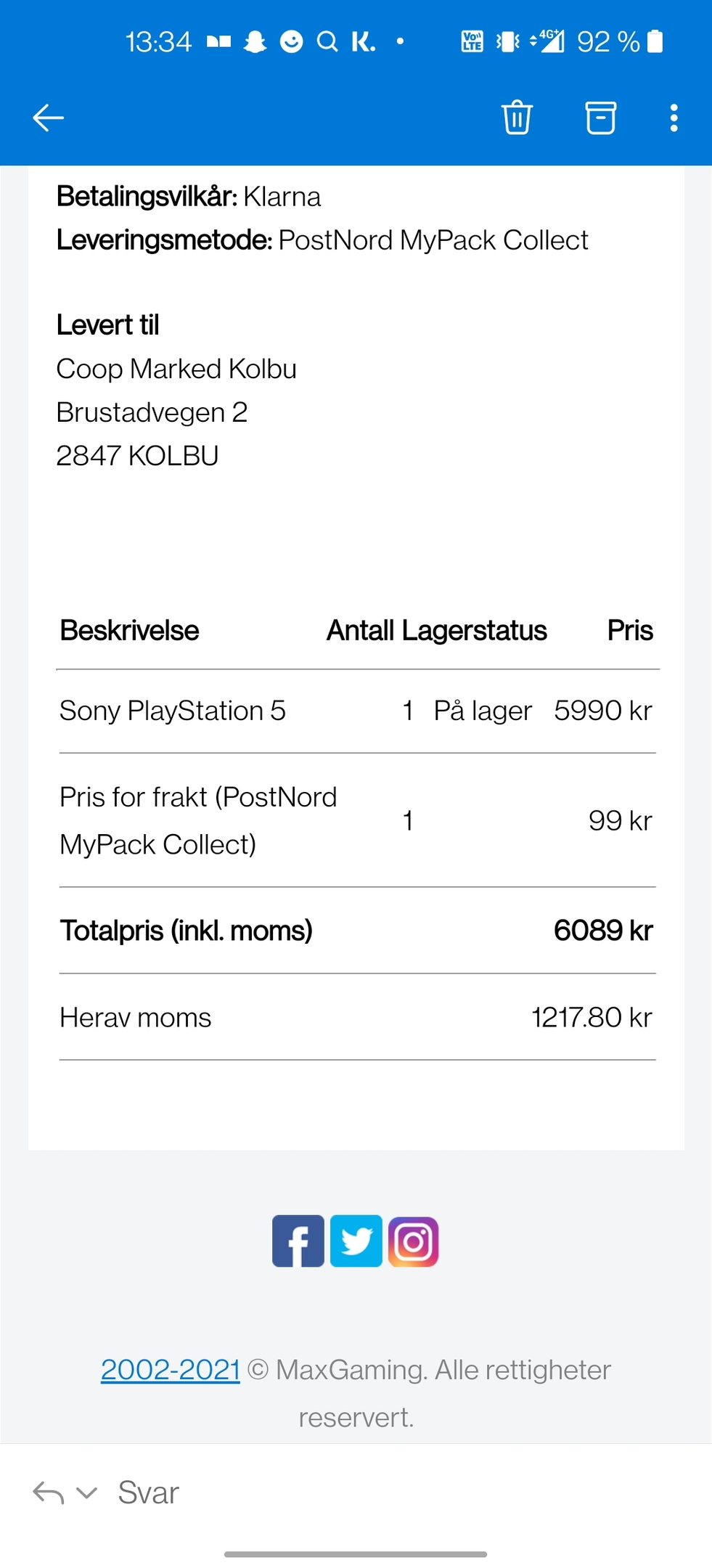
Task: Tap Svar to reply to the email
Action: click(x=148, y=1493)
